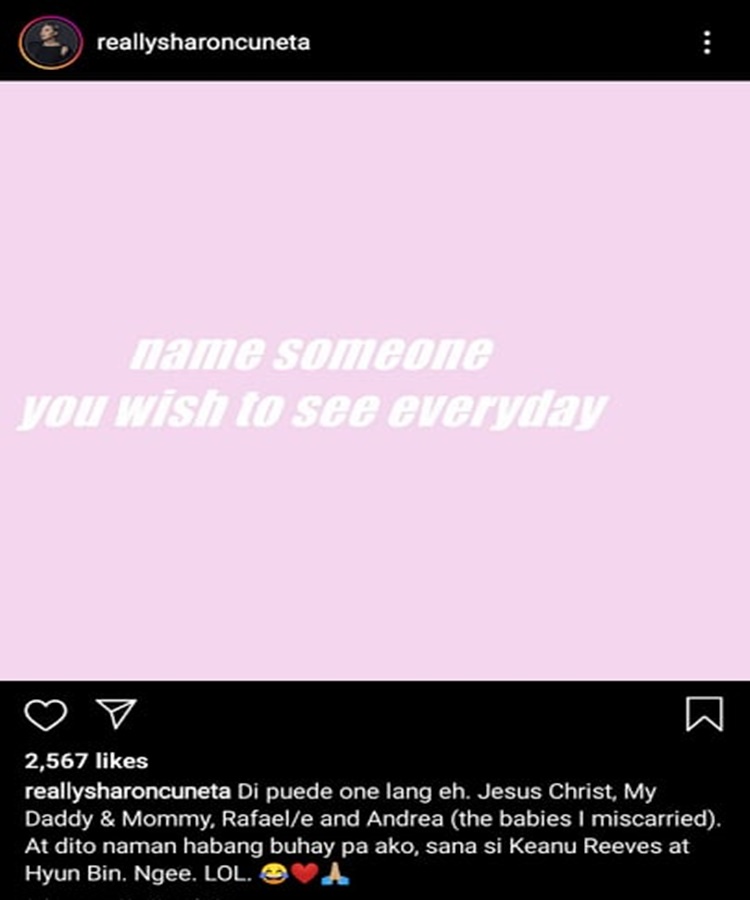750x900 pixels.
Task: Open the post overflow menu
Action: pyautogui.click(x=707, y=42)
